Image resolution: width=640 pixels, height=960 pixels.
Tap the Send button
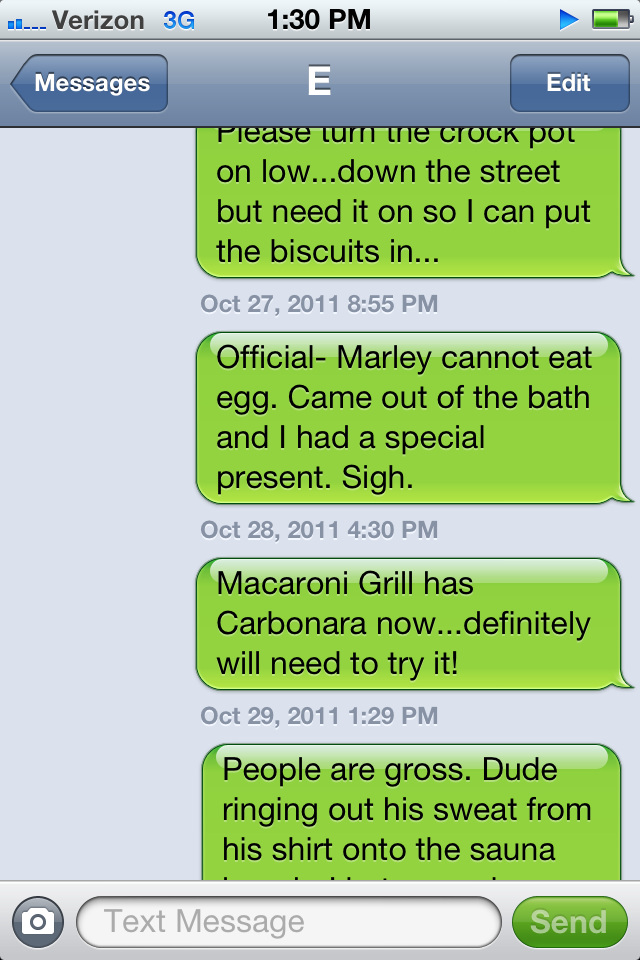568,921
